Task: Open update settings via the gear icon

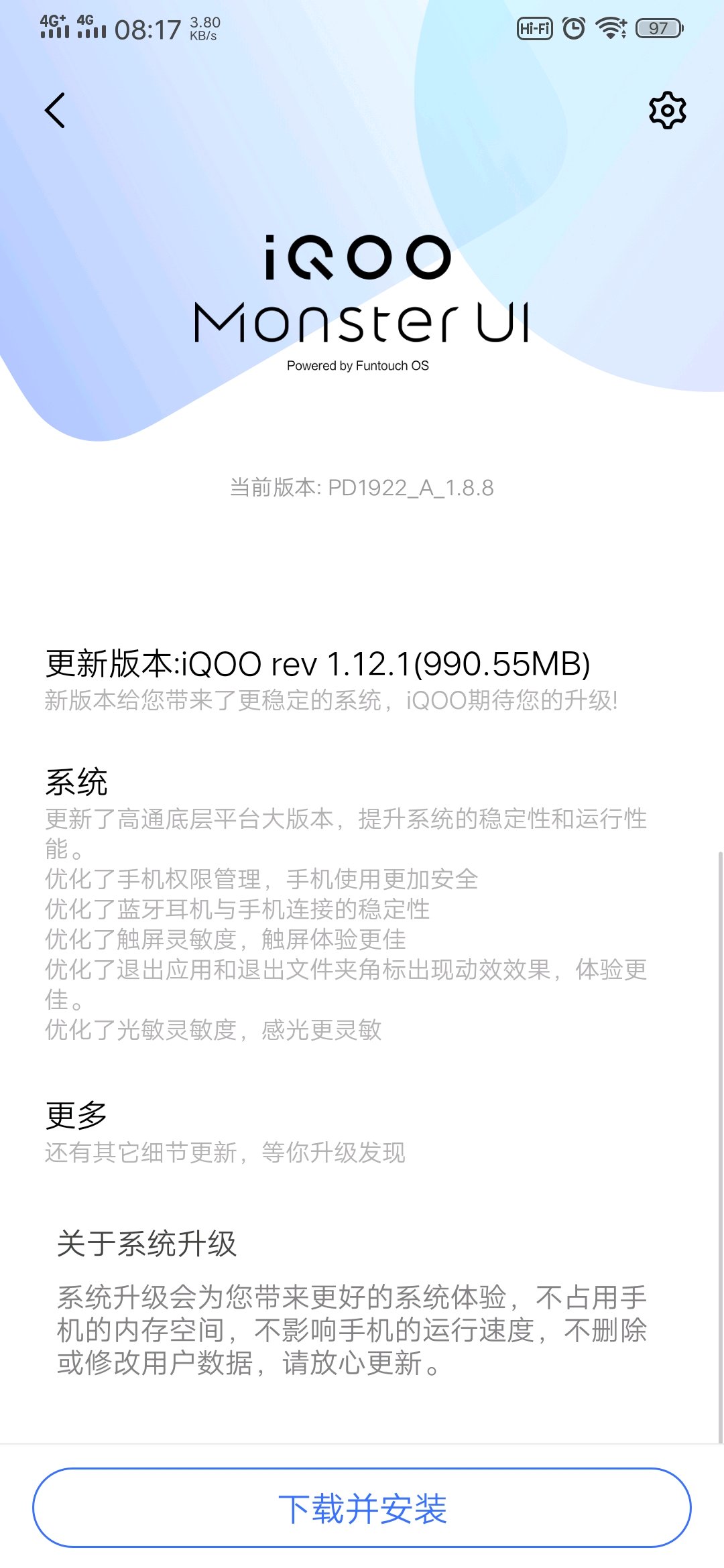Action: pos(668,111)
